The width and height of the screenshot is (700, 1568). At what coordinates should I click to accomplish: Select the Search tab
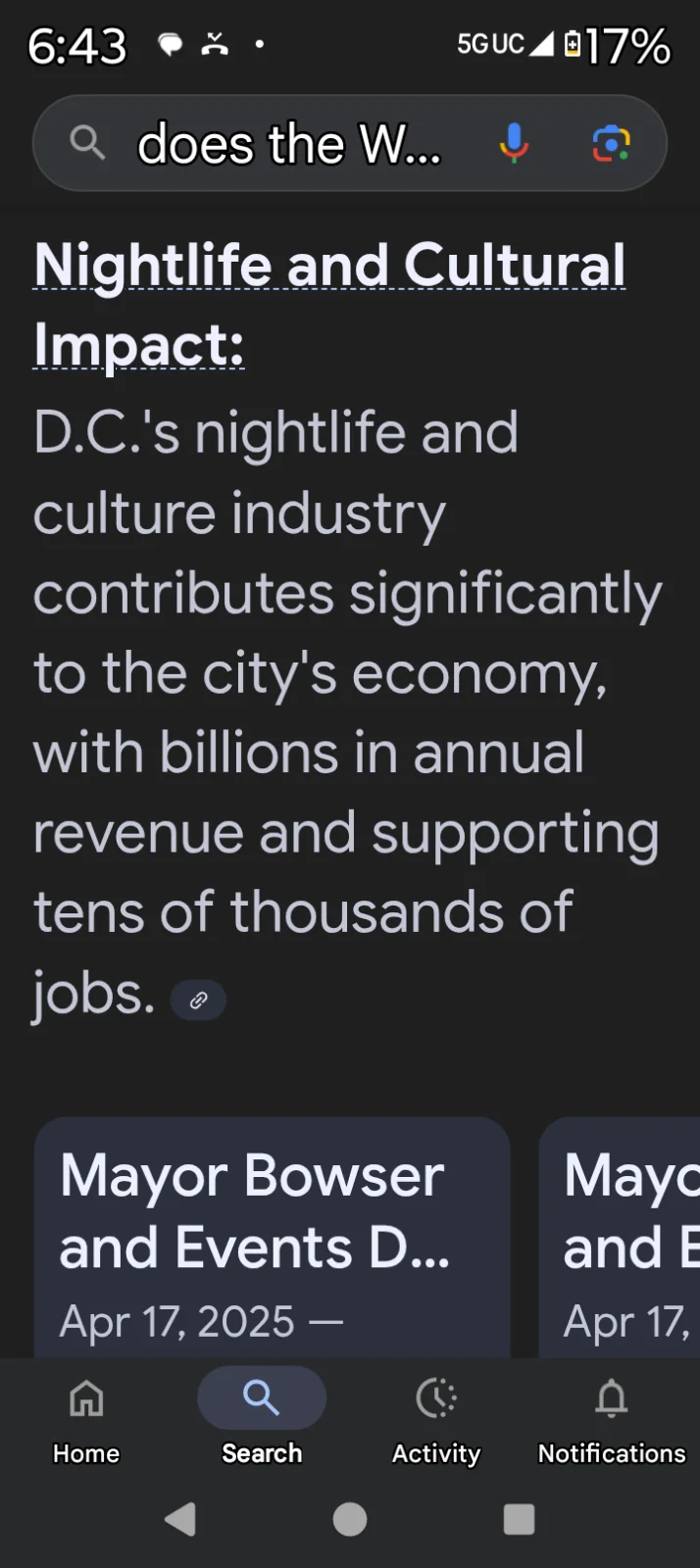tap(262, 1418)
